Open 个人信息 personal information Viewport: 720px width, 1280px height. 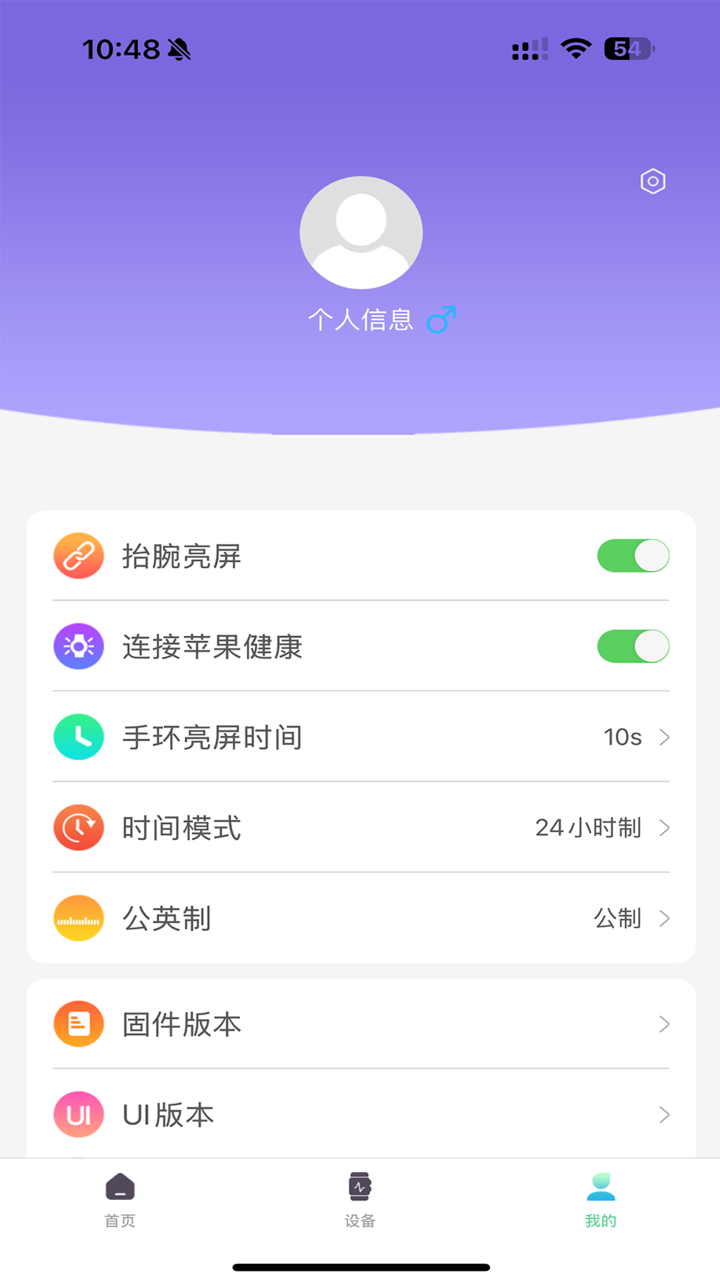(361, 318)
